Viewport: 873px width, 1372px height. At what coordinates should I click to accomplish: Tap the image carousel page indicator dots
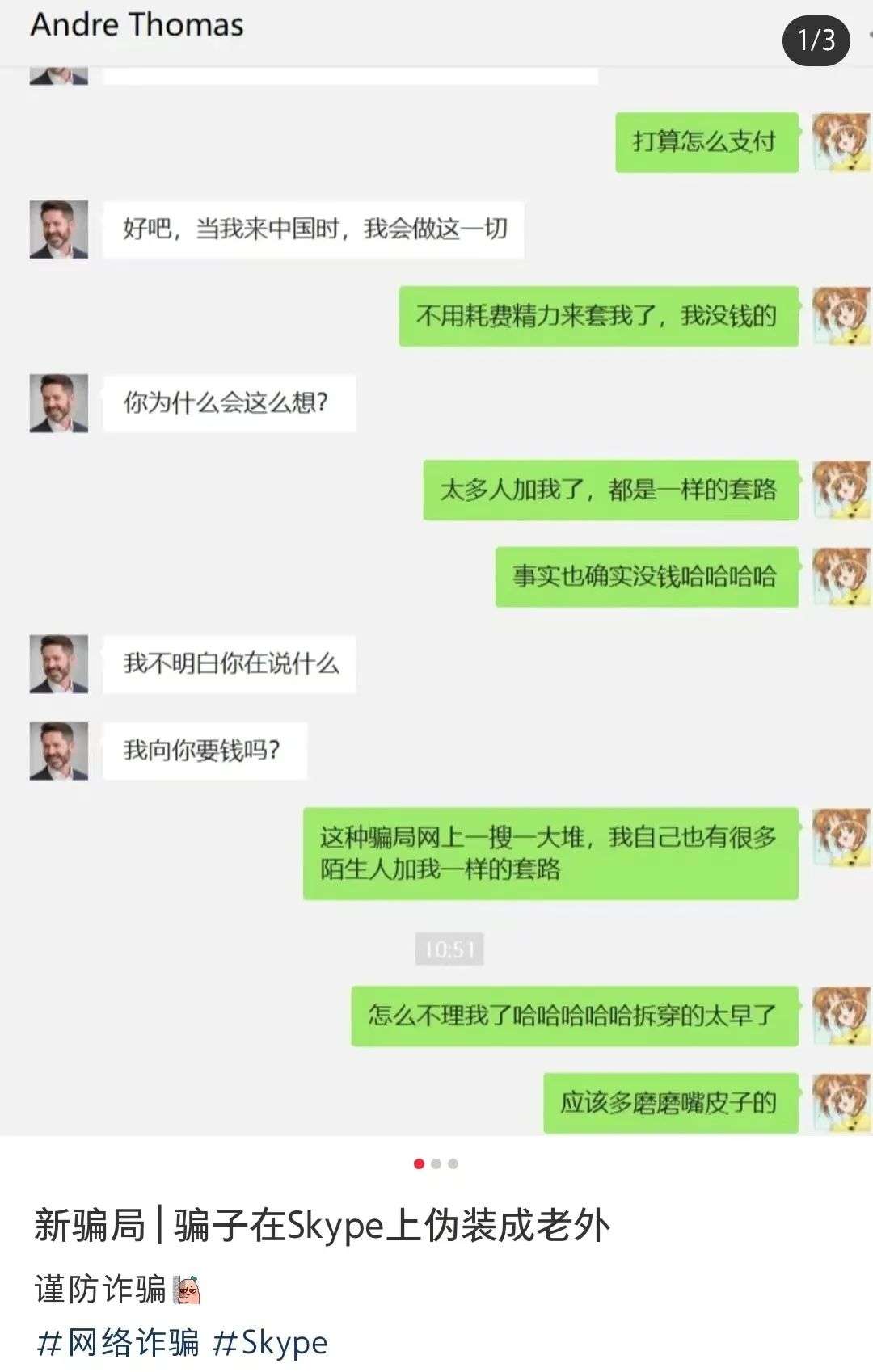pos(436,1164)
